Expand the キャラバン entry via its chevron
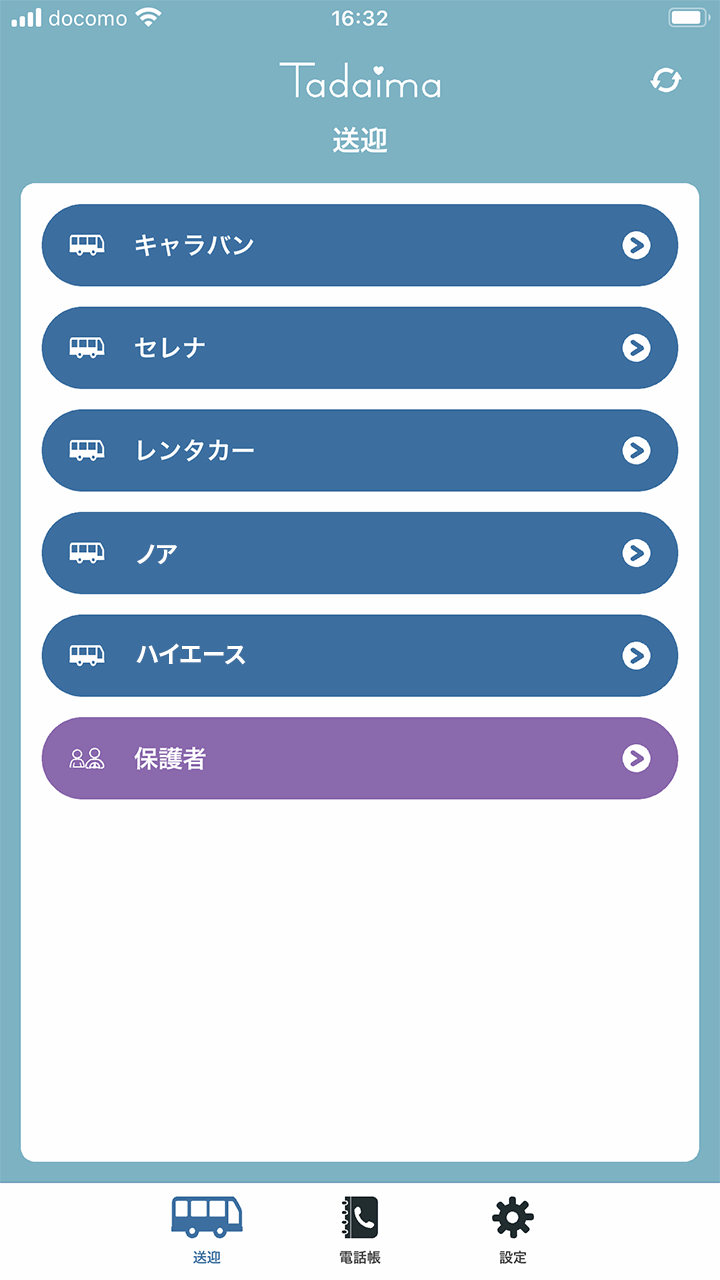 [636, 244]
